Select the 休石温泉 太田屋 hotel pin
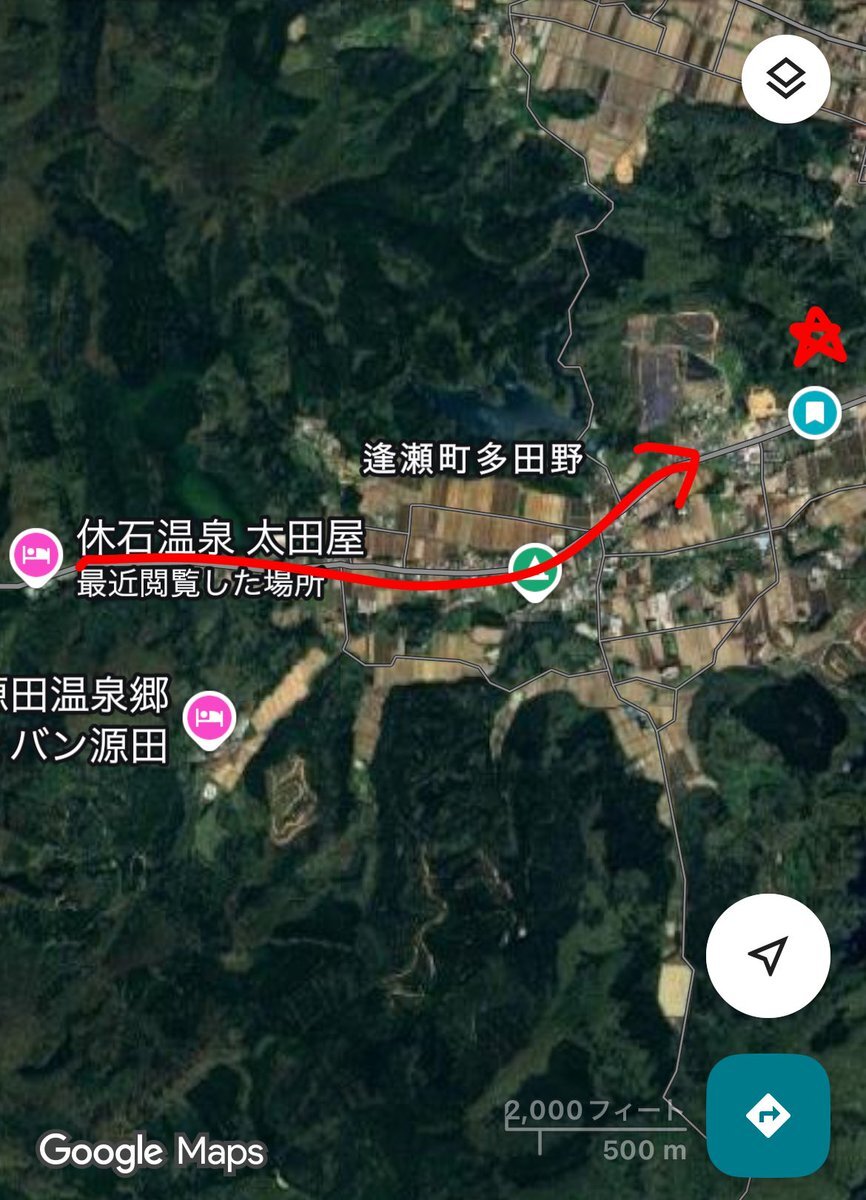This screenshot has height=1200, width=866. click(36, 556)
